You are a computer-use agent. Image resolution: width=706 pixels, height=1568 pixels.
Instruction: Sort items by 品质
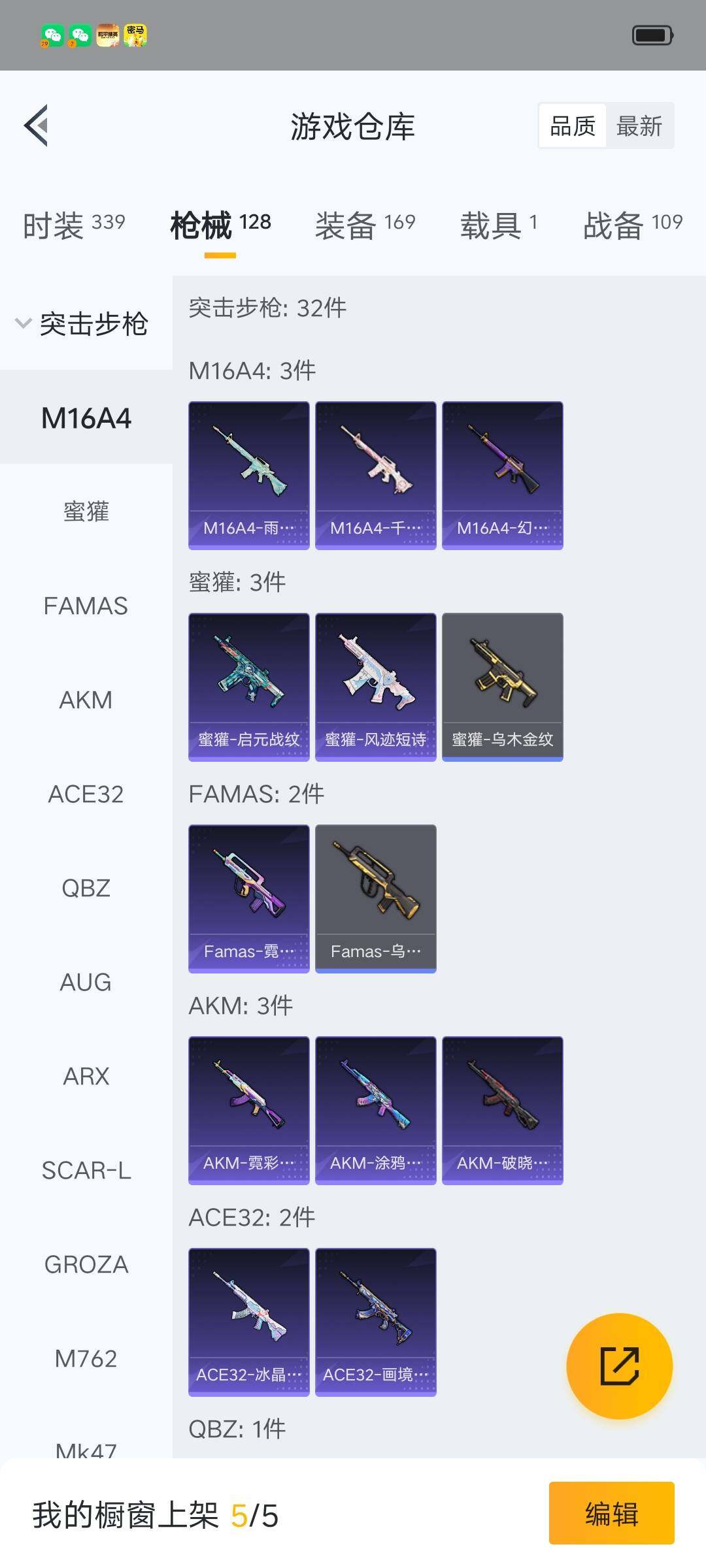573,125
